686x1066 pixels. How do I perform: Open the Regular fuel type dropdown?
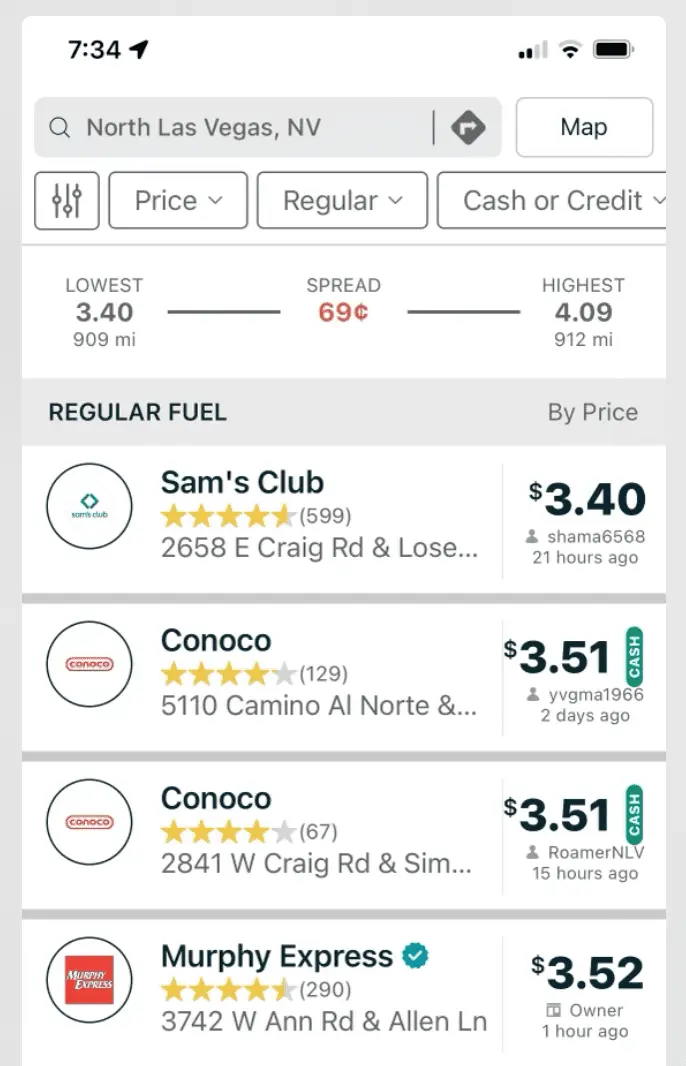coord(342,201)
